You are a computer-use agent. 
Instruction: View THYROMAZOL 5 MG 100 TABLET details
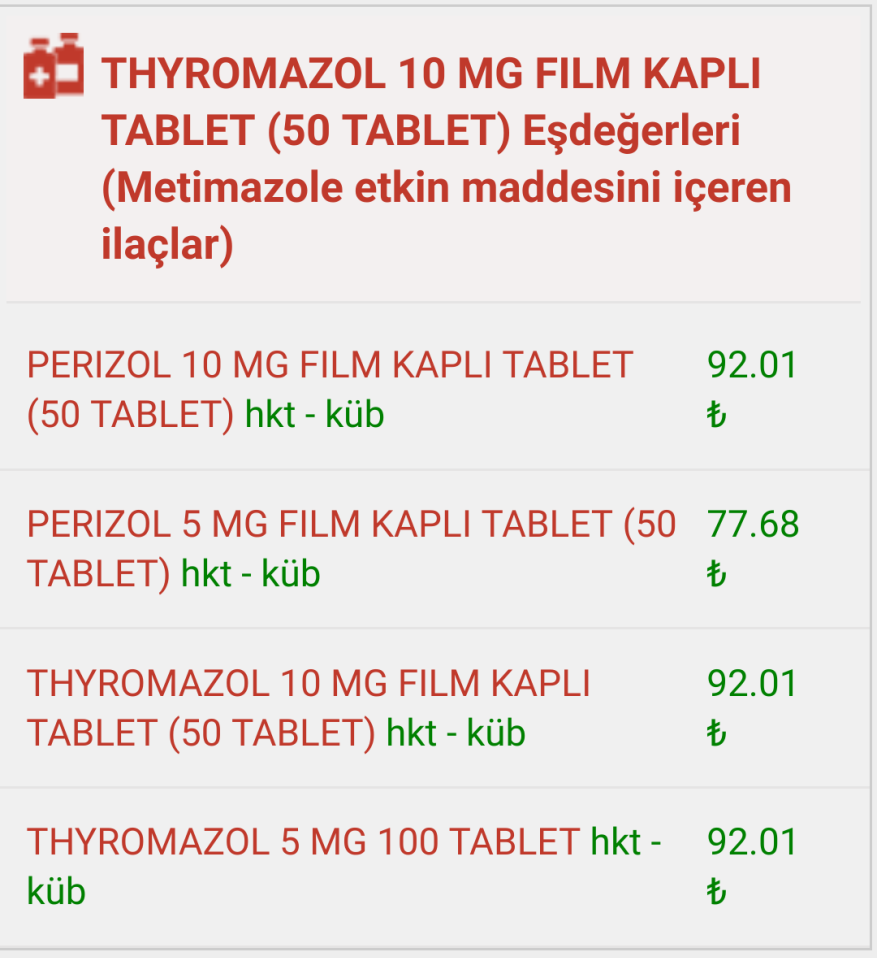click(303, 843)
